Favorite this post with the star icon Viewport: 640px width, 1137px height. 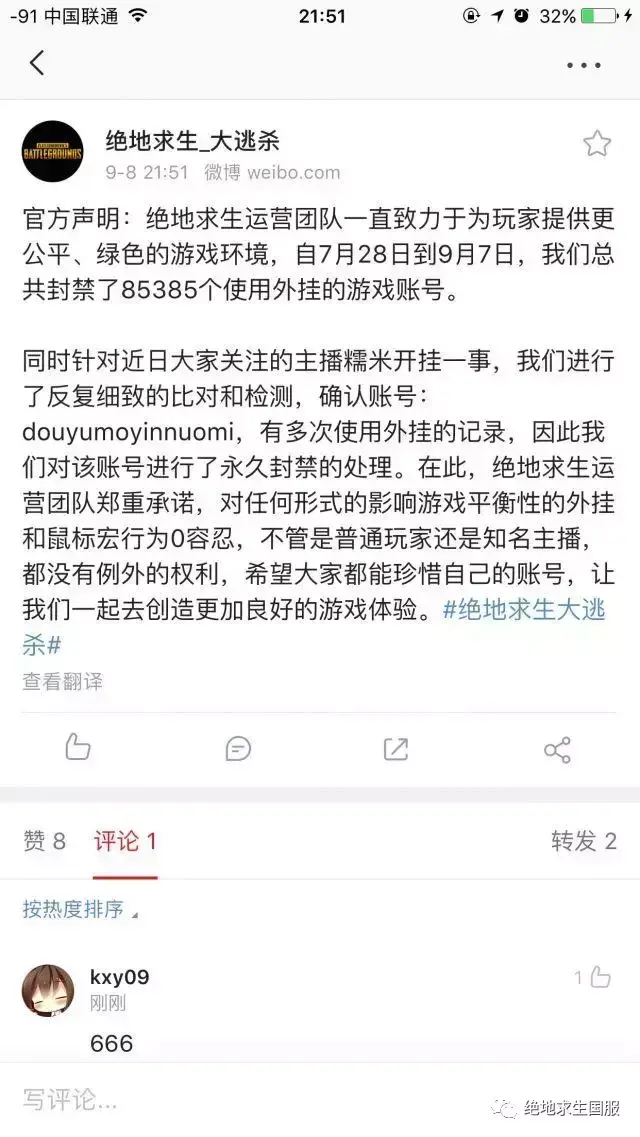click(597, 144)
